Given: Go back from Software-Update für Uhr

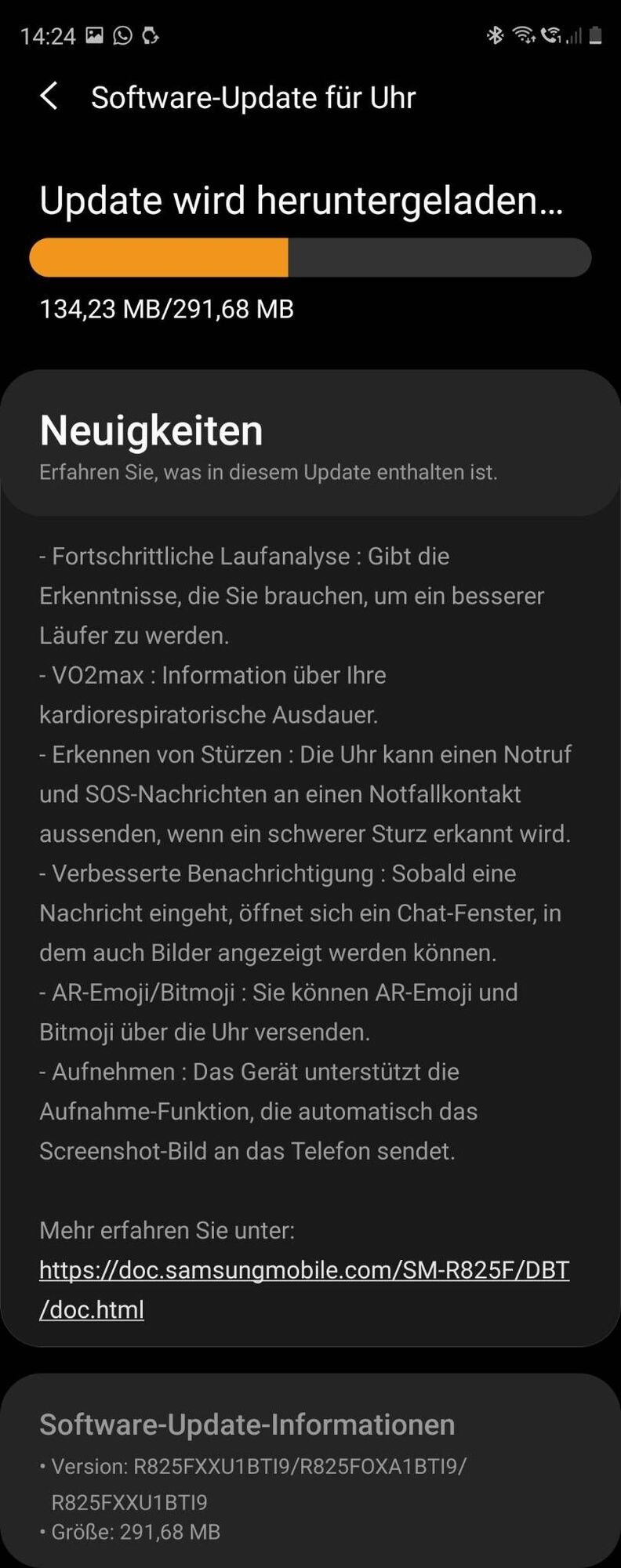Looking at the screenshot, I should 49,96.
